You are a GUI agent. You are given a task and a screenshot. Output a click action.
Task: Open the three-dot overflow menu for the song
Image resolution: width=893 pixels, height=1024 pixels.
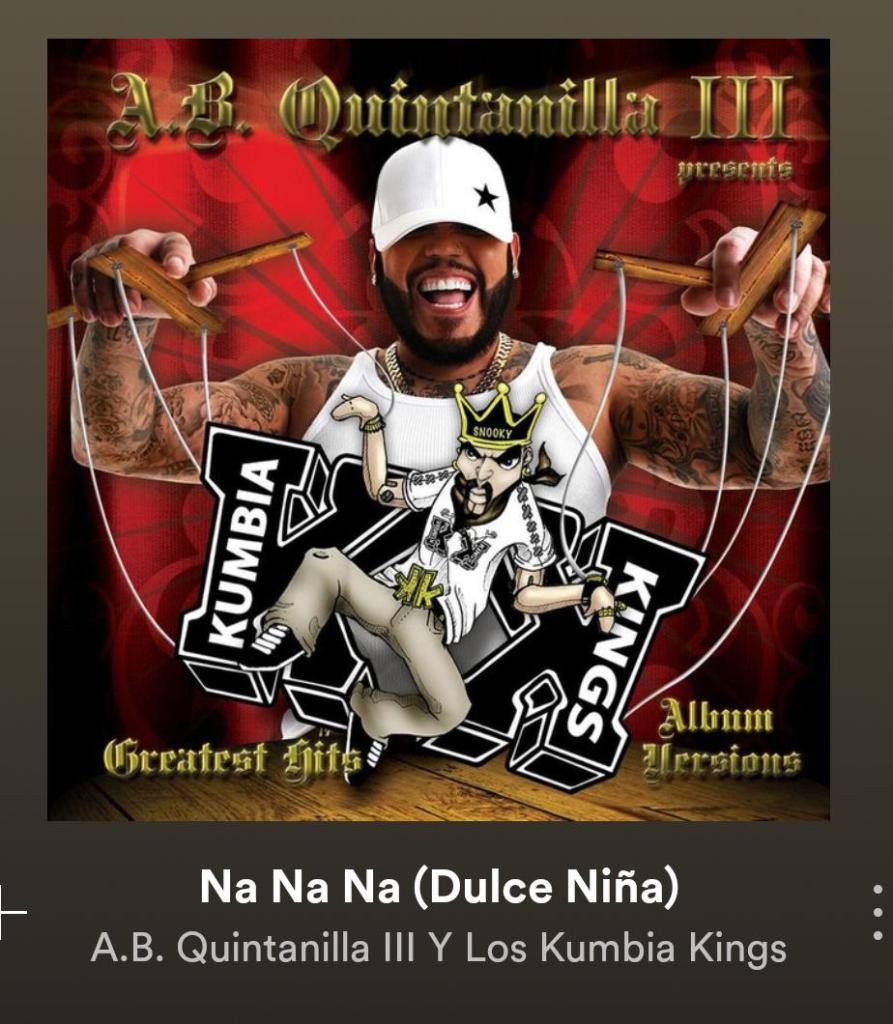(x=877, y=912)
